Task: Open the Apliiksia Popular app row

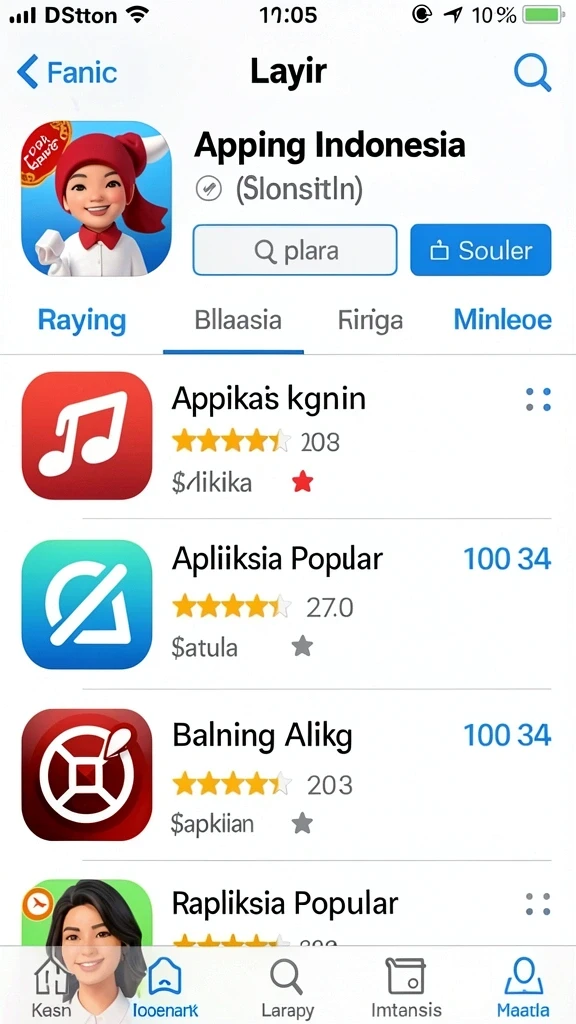Action: (287, 604)
